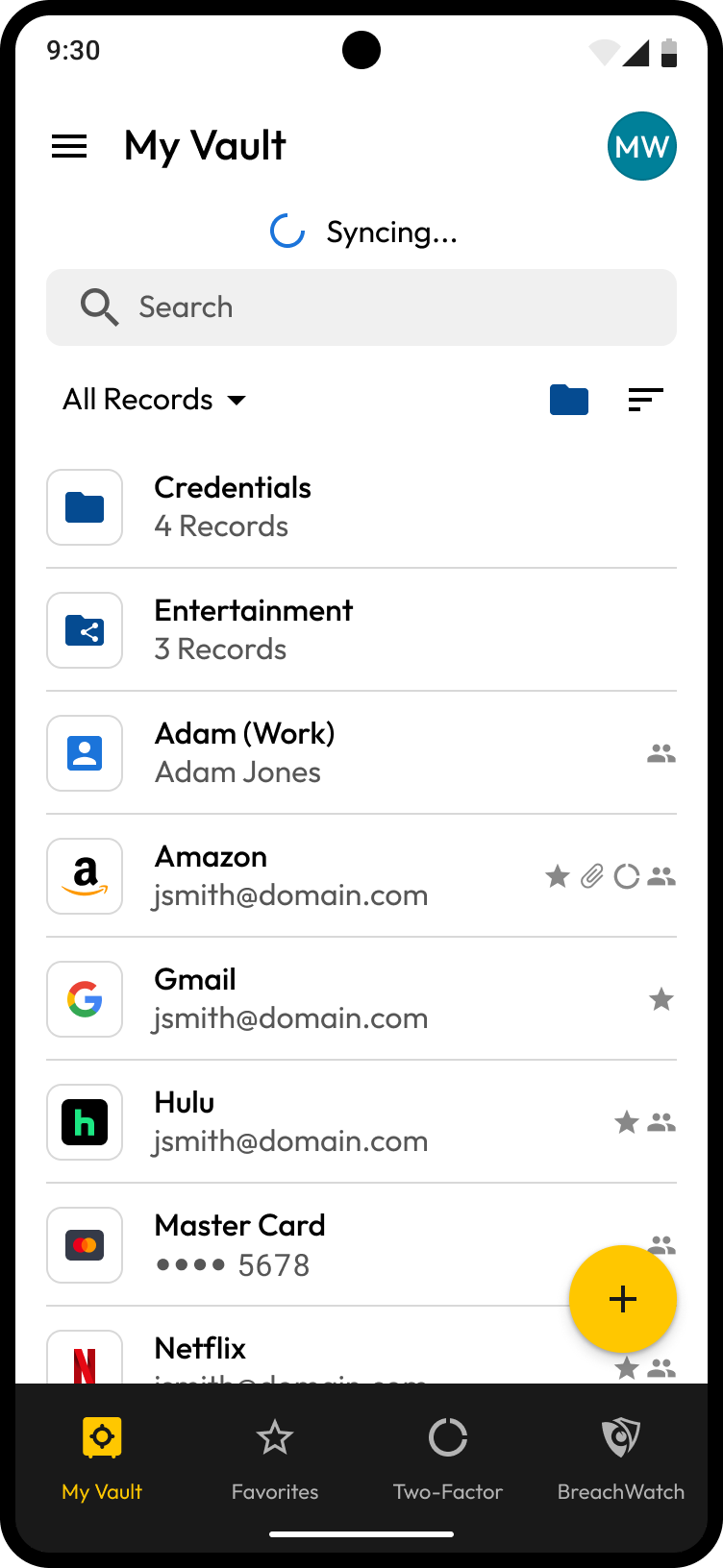Open the MW account avatar
Viewport: 723px width, 1568px height.
(641, 146)
